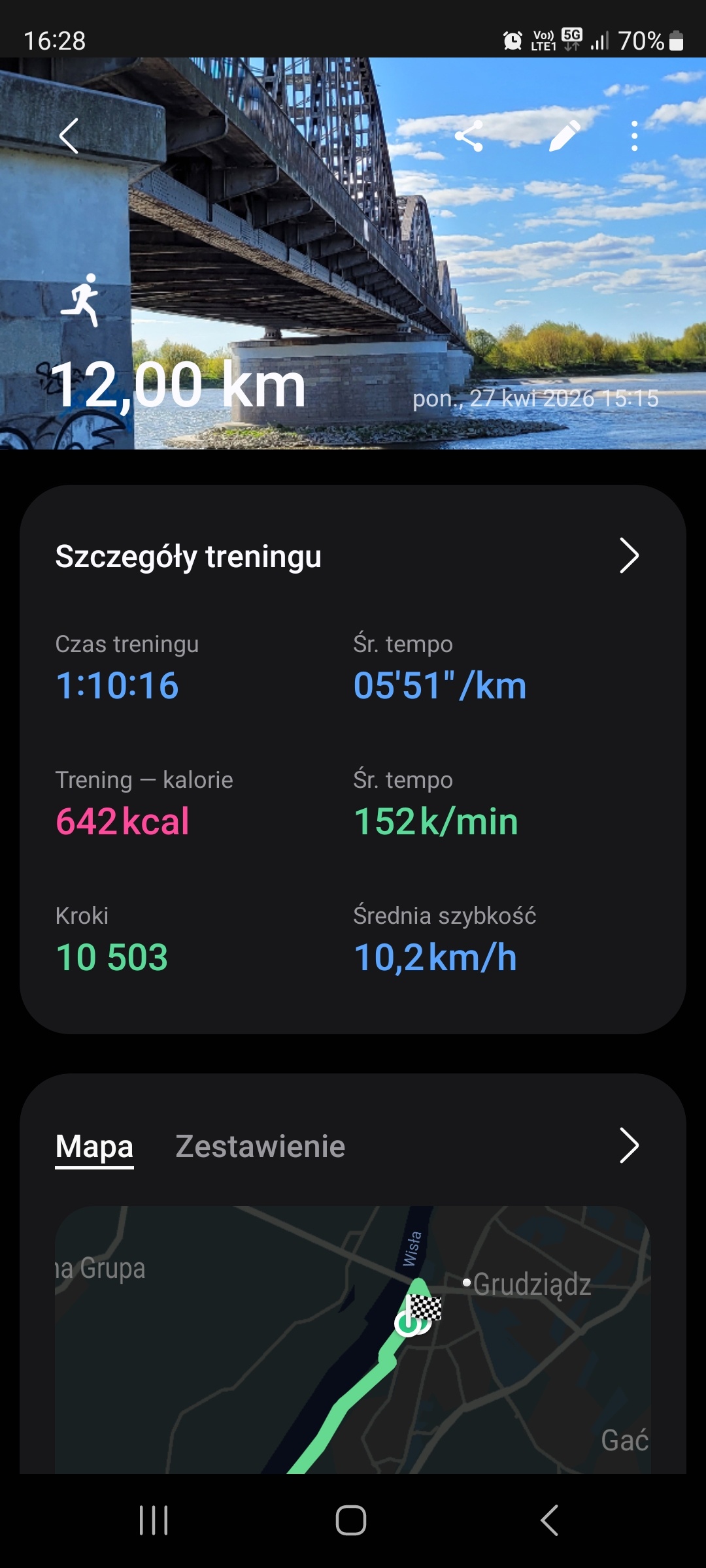Edit the workout with the pencil icon
Viewport: 706px width, 1568px height.
coord(564,136)
